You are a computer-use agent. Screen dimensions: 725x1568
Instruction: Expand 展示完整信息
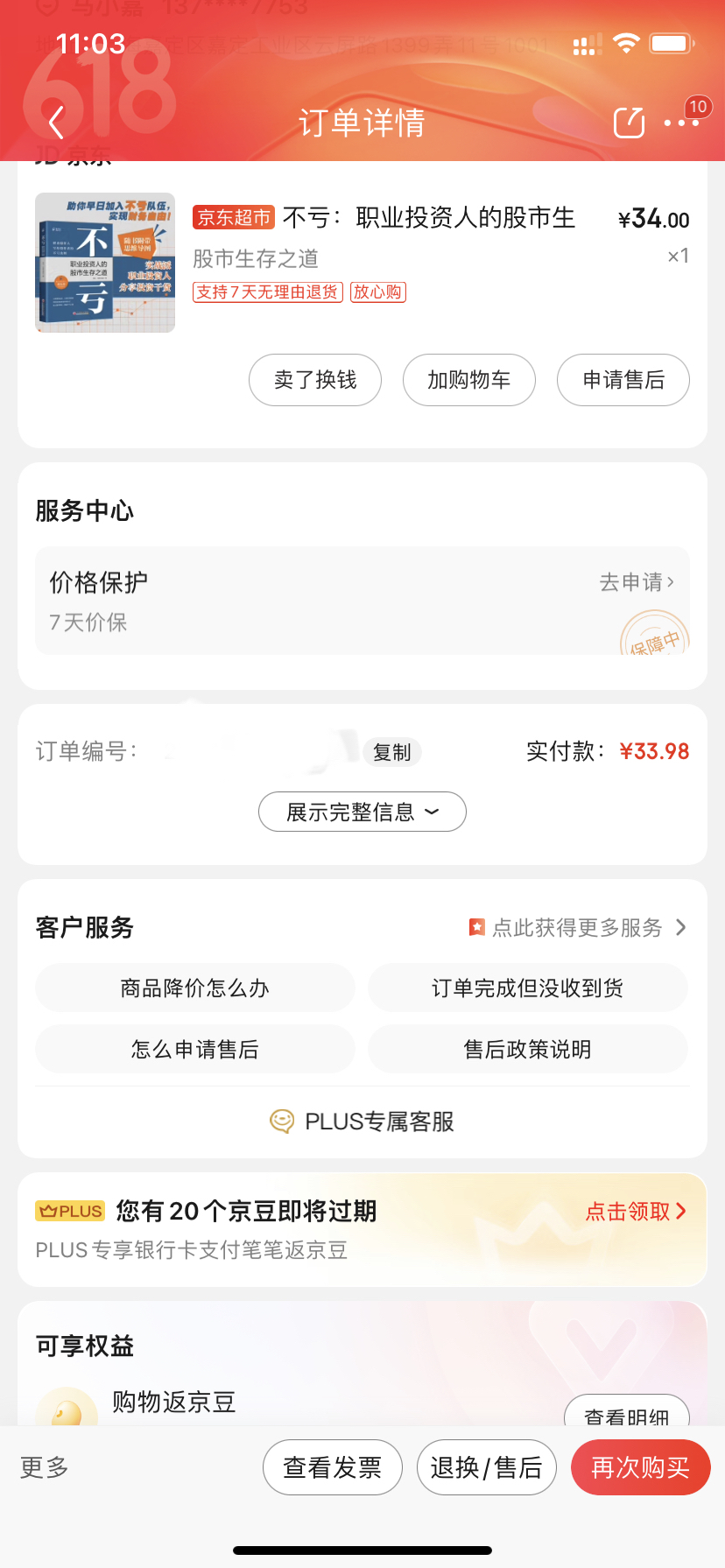(362, 812)
